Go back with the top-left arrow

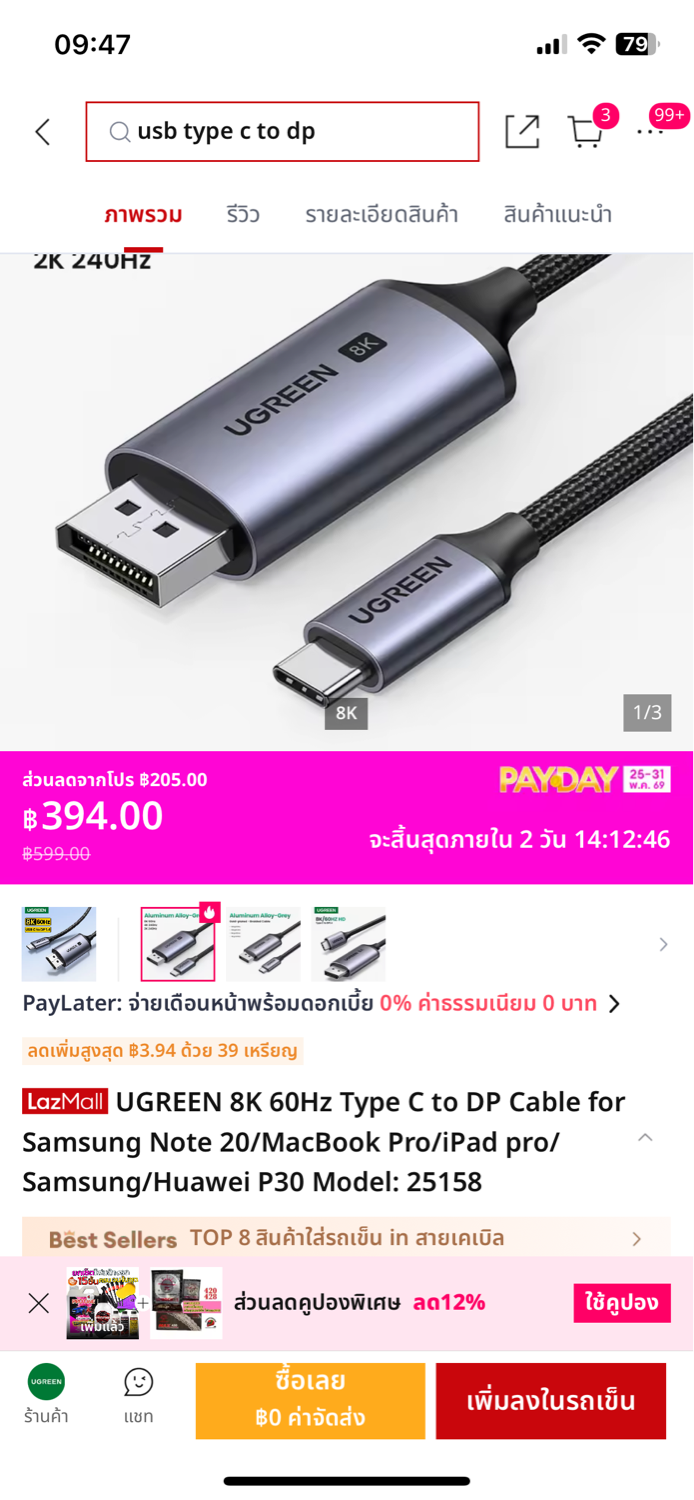[42, 132]
